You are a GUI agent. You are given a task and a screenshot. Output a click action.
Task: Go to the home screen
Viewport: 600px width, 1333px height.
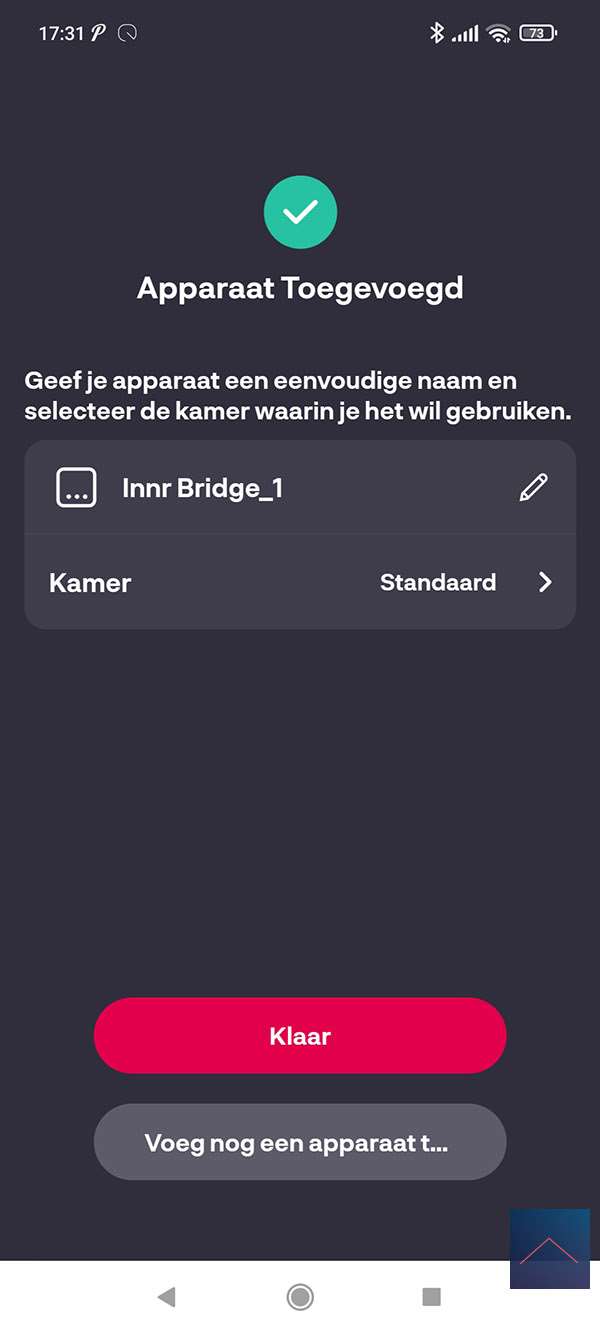click(x=300, y=1298)
